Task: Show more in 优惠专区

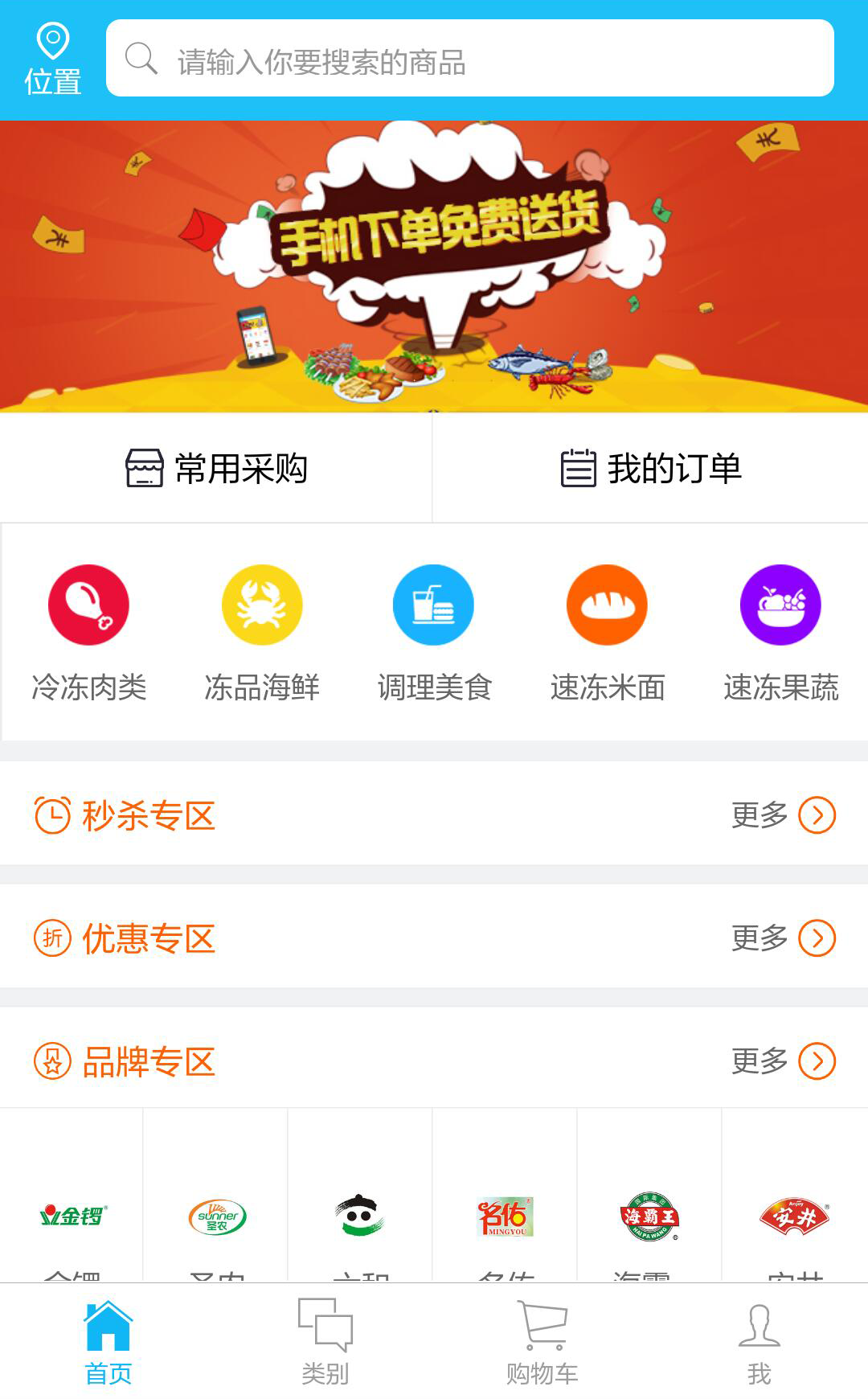Action: click(x=783, y=937)
